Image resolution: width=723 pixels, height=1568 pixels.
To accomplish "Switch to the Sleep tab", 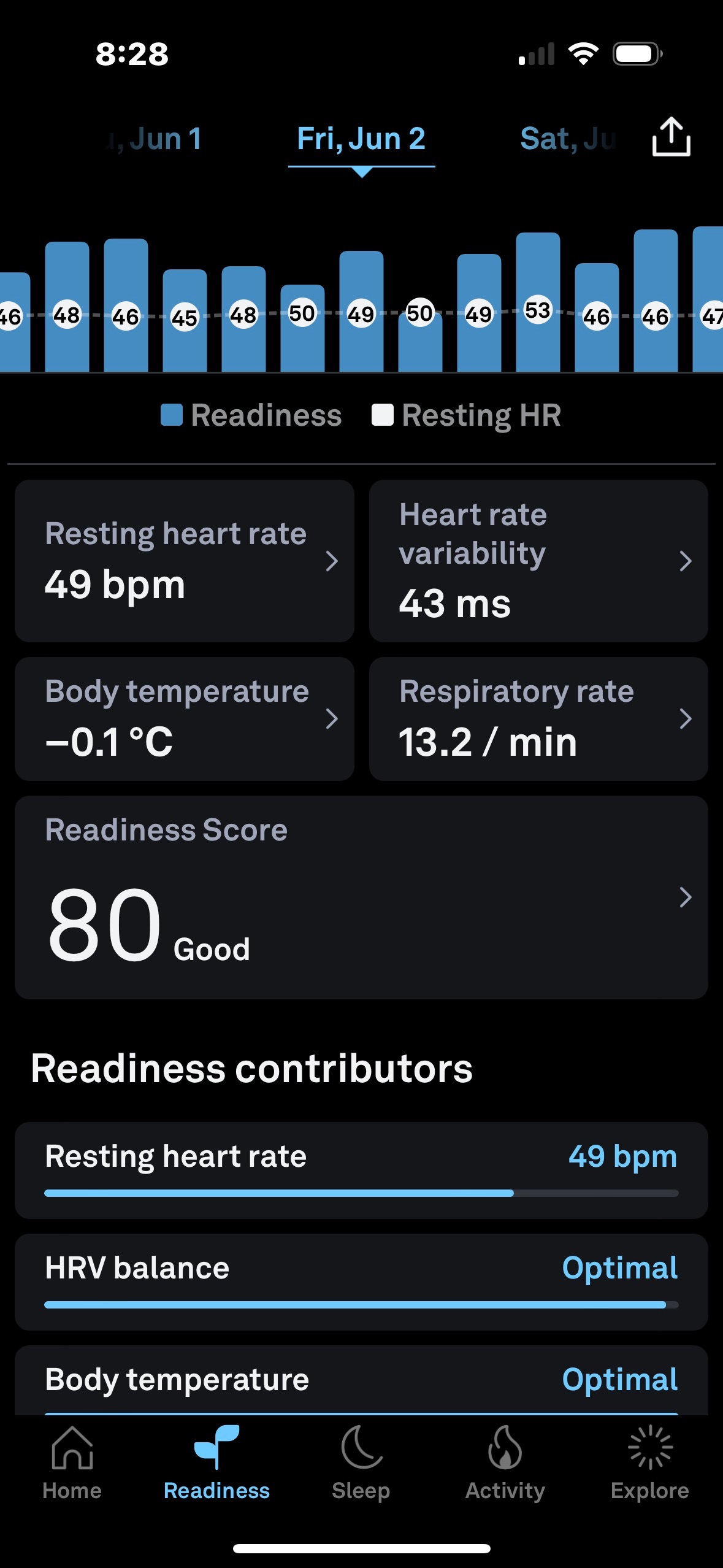I will (x=361, y=1463).
